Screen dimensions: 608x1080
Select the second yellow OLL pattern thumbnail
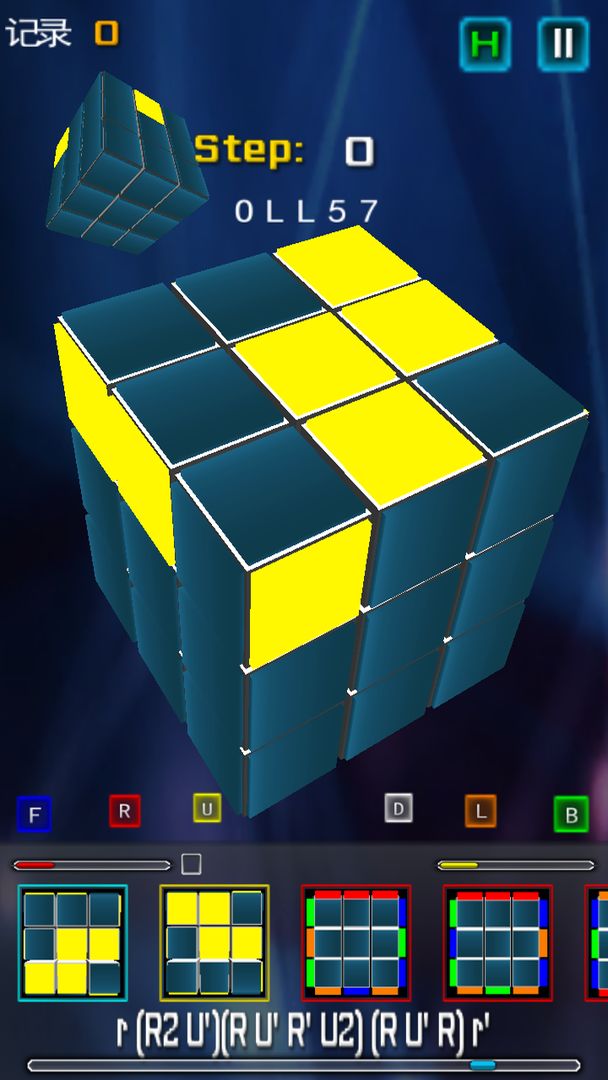pos(214,943)
